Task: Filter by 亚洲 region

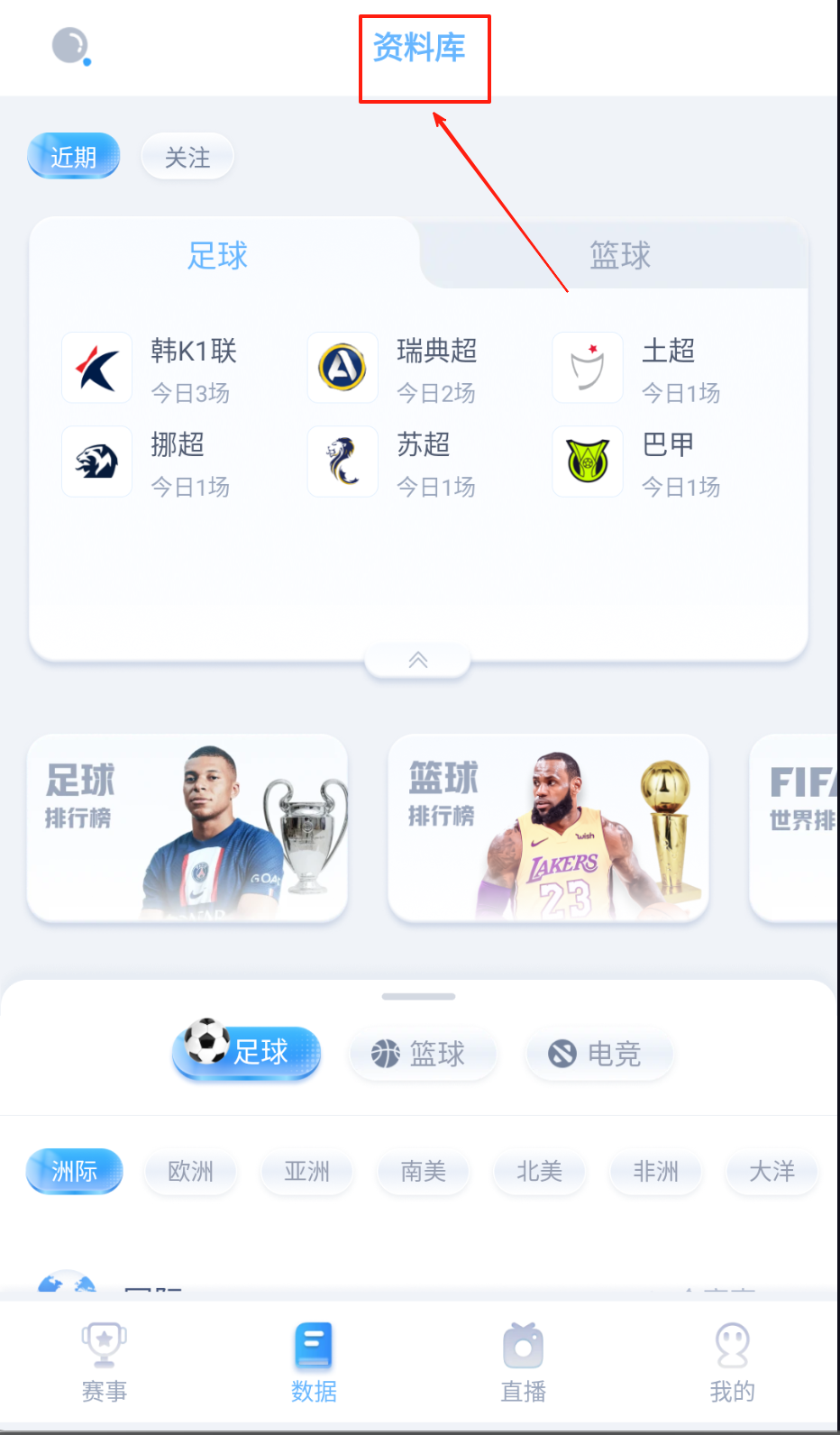Action: coord(306,1171)
